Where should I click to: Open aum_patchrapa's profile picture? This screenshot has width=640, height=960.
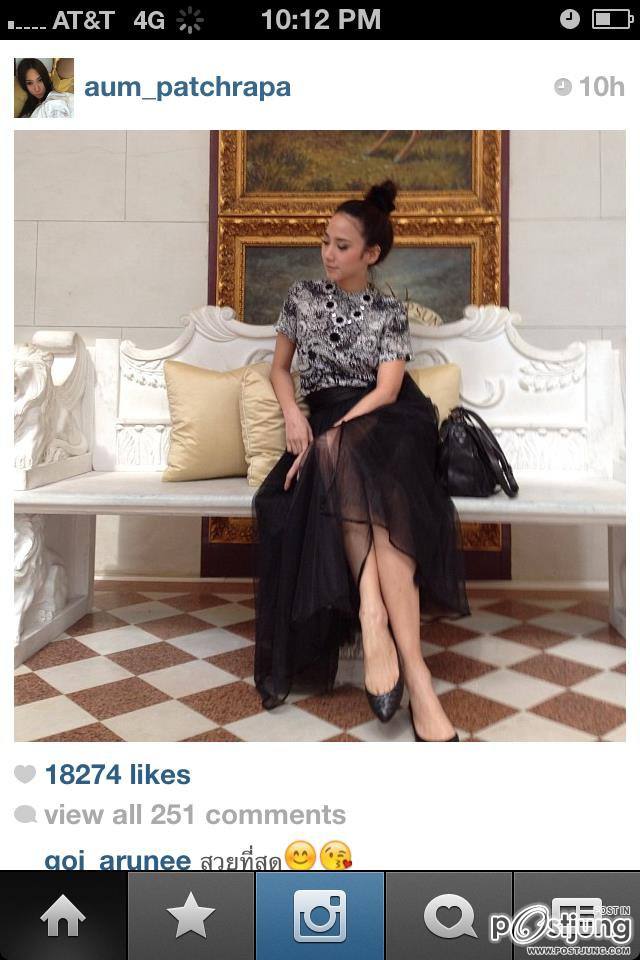43,87
